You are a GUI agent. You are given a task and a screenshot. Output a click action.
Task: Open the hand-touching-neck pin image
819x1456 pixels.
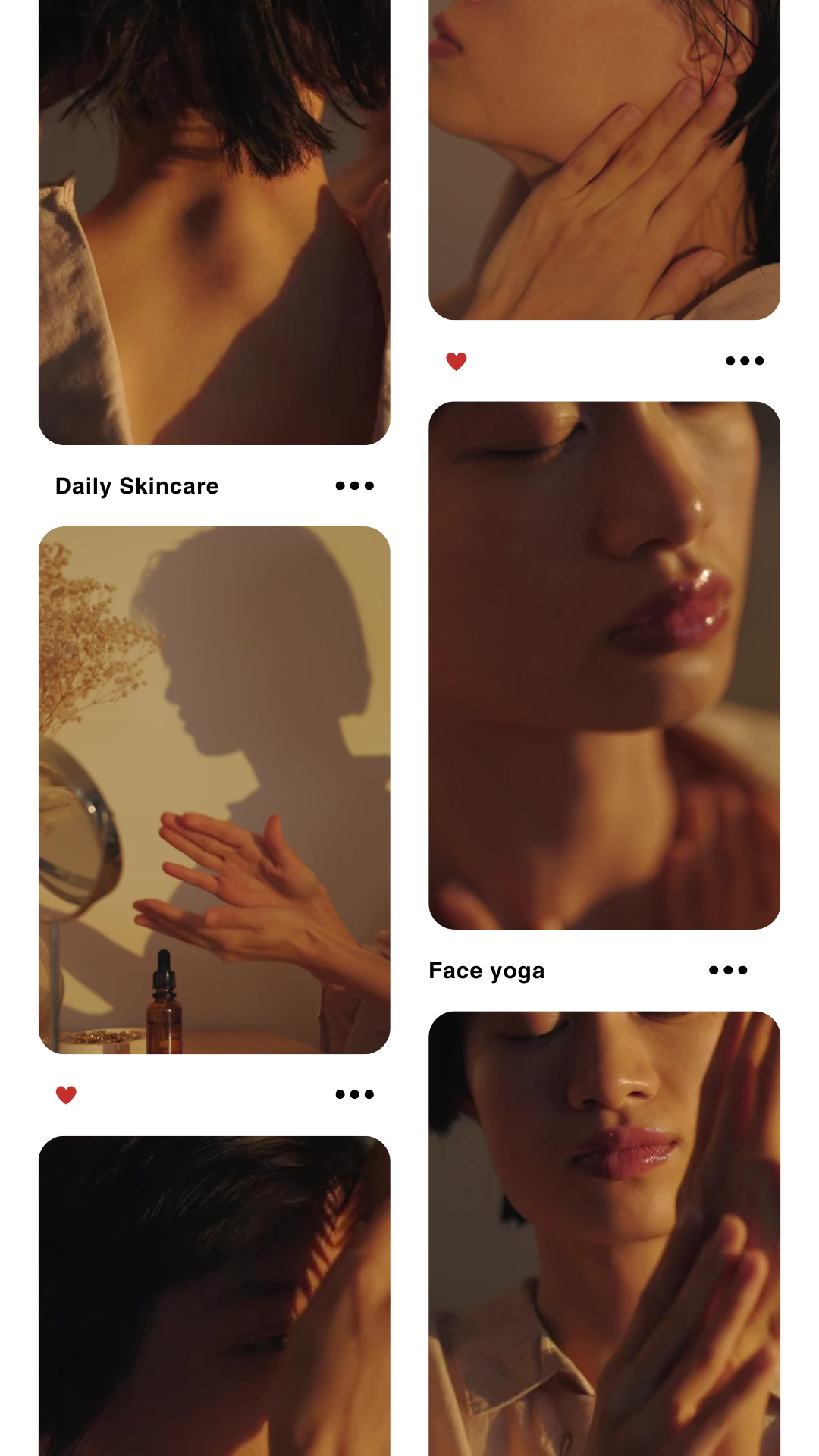pyautogui.click(x=604, y=159)
